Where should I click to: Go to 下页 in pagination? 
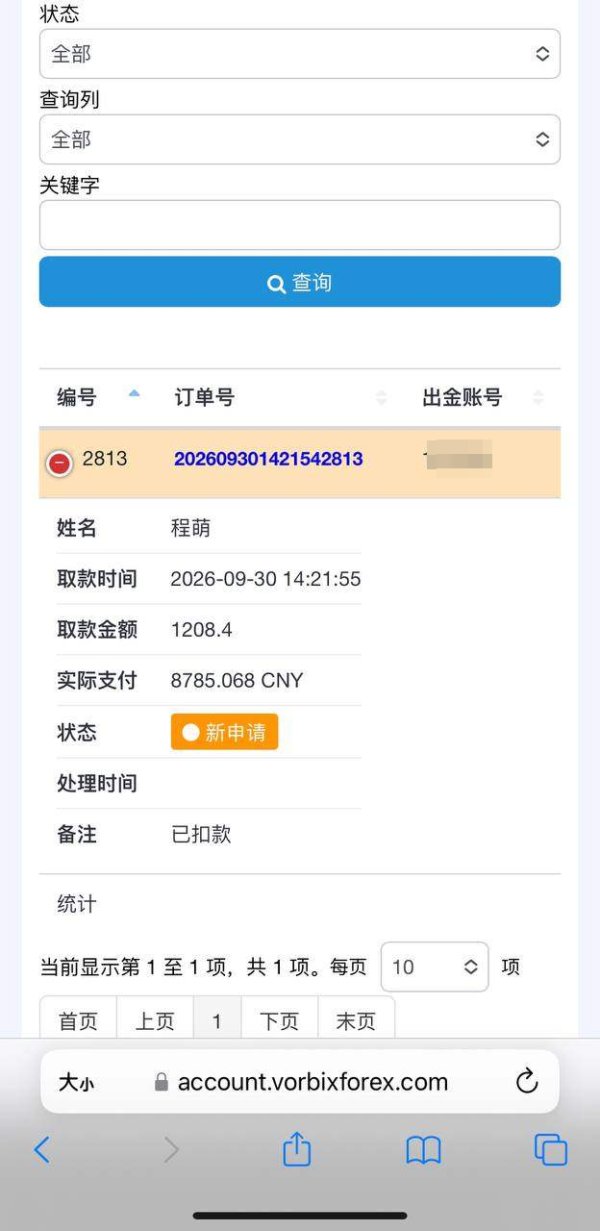coord(279,1021)
